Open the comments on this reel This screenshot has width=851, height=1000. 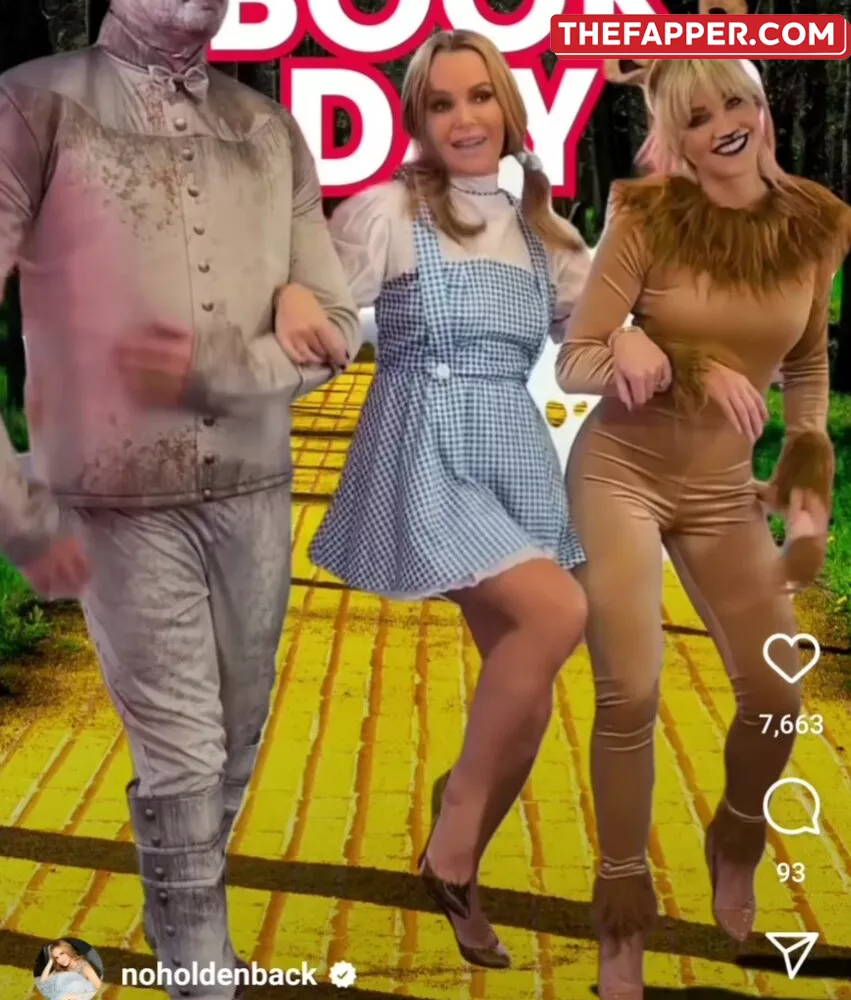click(x=791, y=806)
